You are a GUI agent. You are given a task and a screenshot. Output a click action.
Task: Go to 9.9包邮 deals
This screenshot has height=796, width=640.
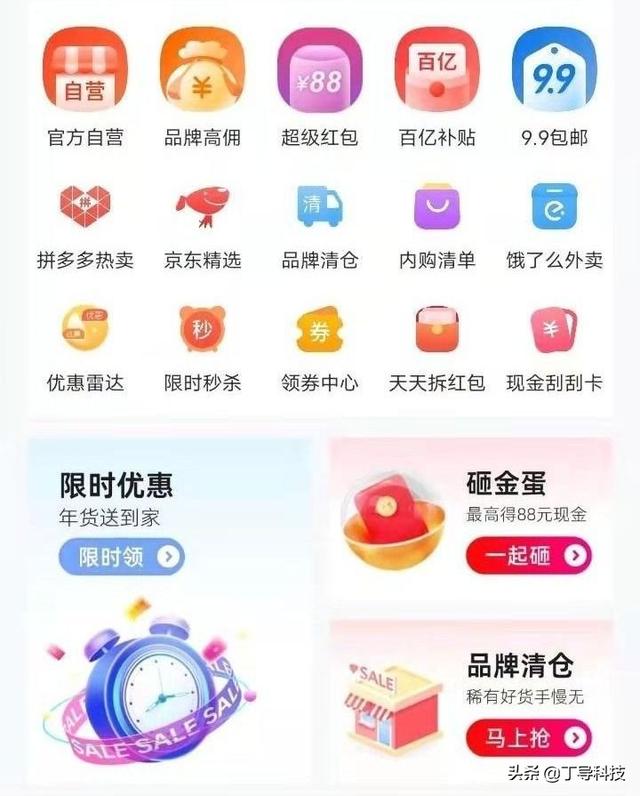tap(553, 70)
